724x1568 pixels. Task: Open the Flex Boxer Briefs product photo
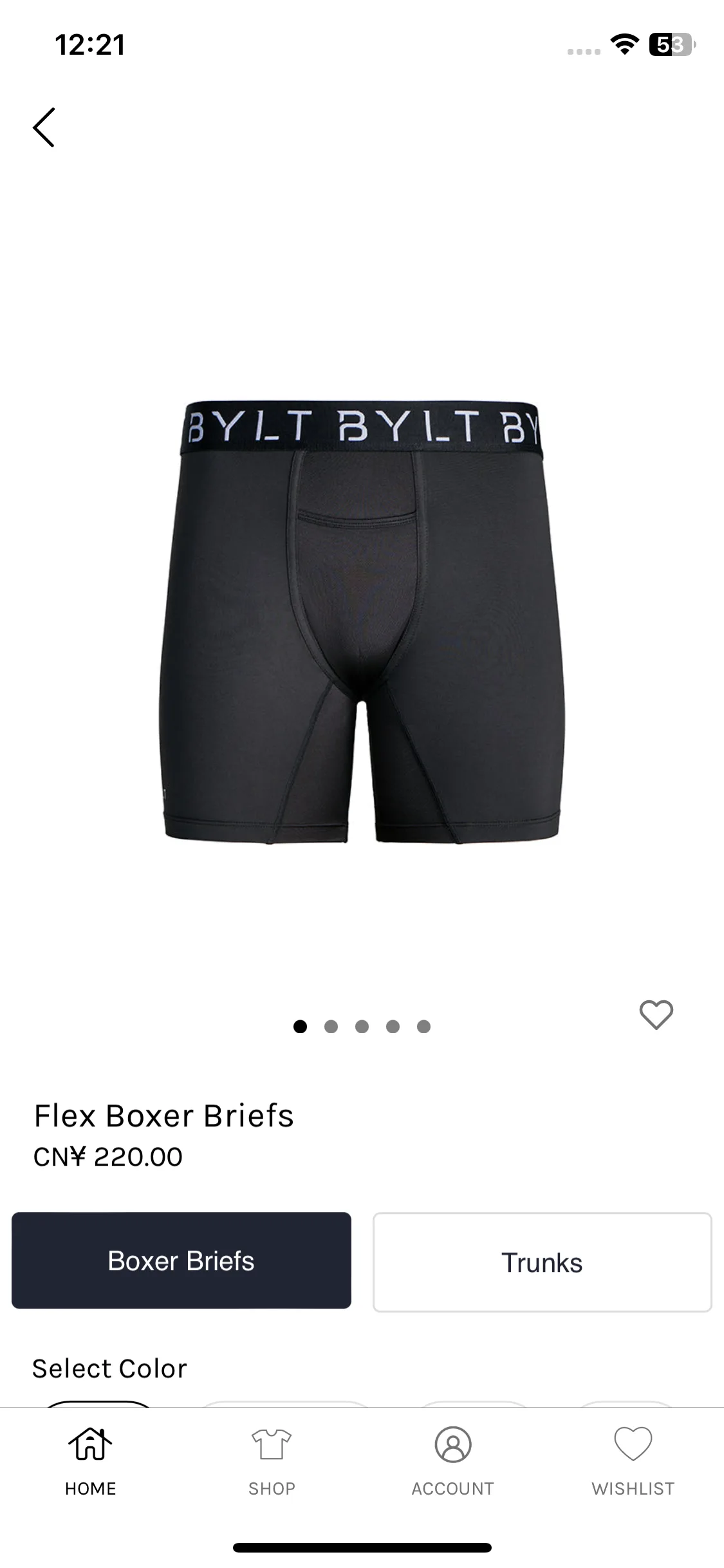[x=362, y=622]
